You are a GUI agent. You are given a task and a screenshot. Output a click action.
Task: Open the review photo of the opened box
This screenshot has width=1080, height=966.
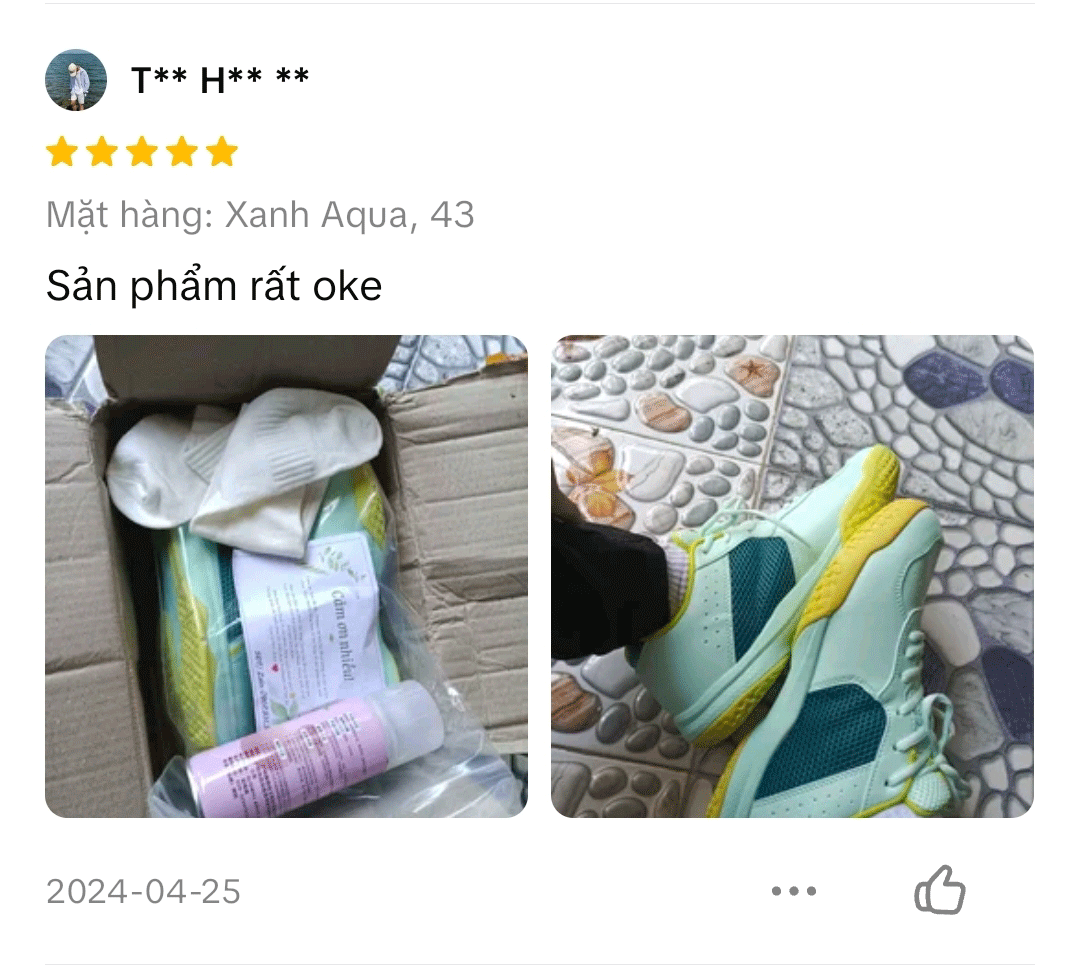click(286, 576)
